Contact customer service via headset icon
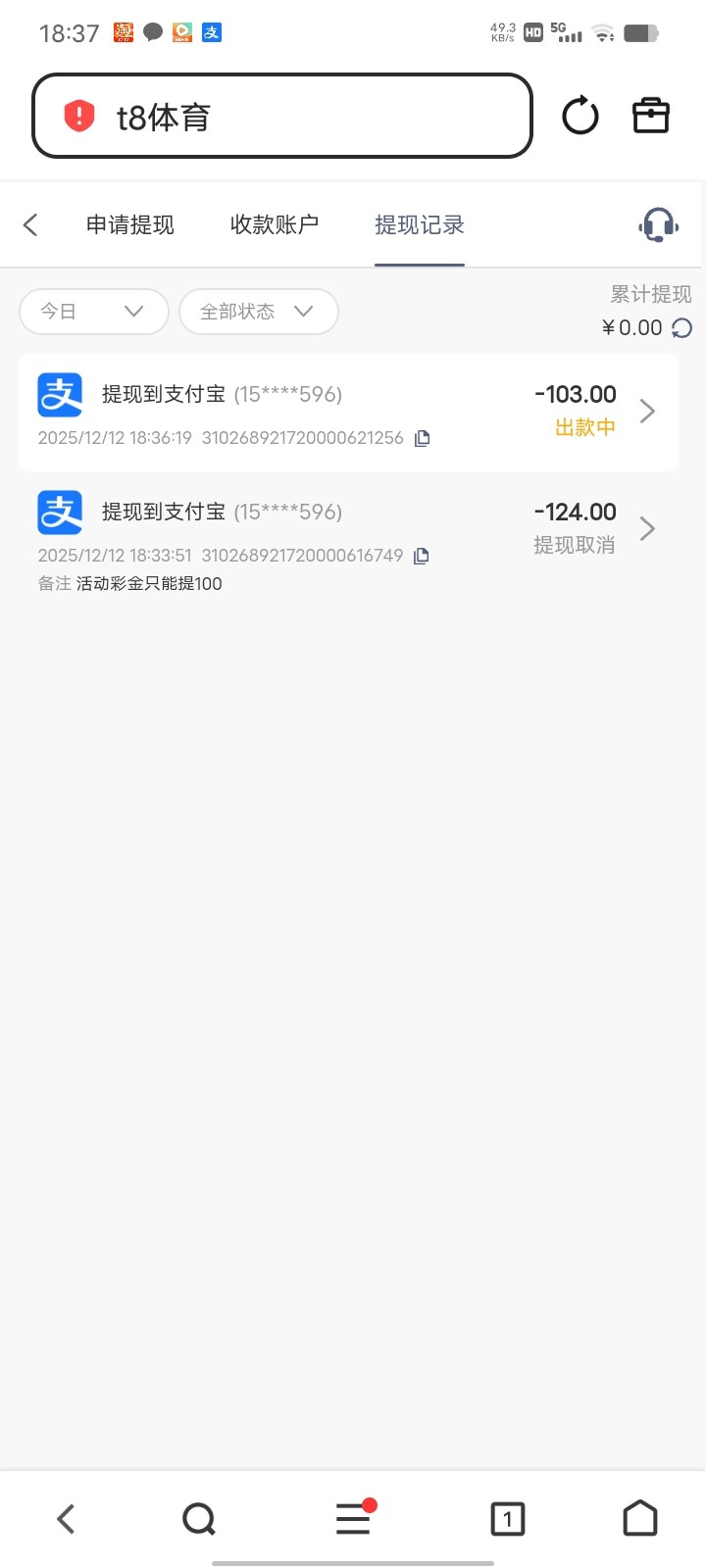Screen dimensions: 706x1568 [x=658, y=225]
